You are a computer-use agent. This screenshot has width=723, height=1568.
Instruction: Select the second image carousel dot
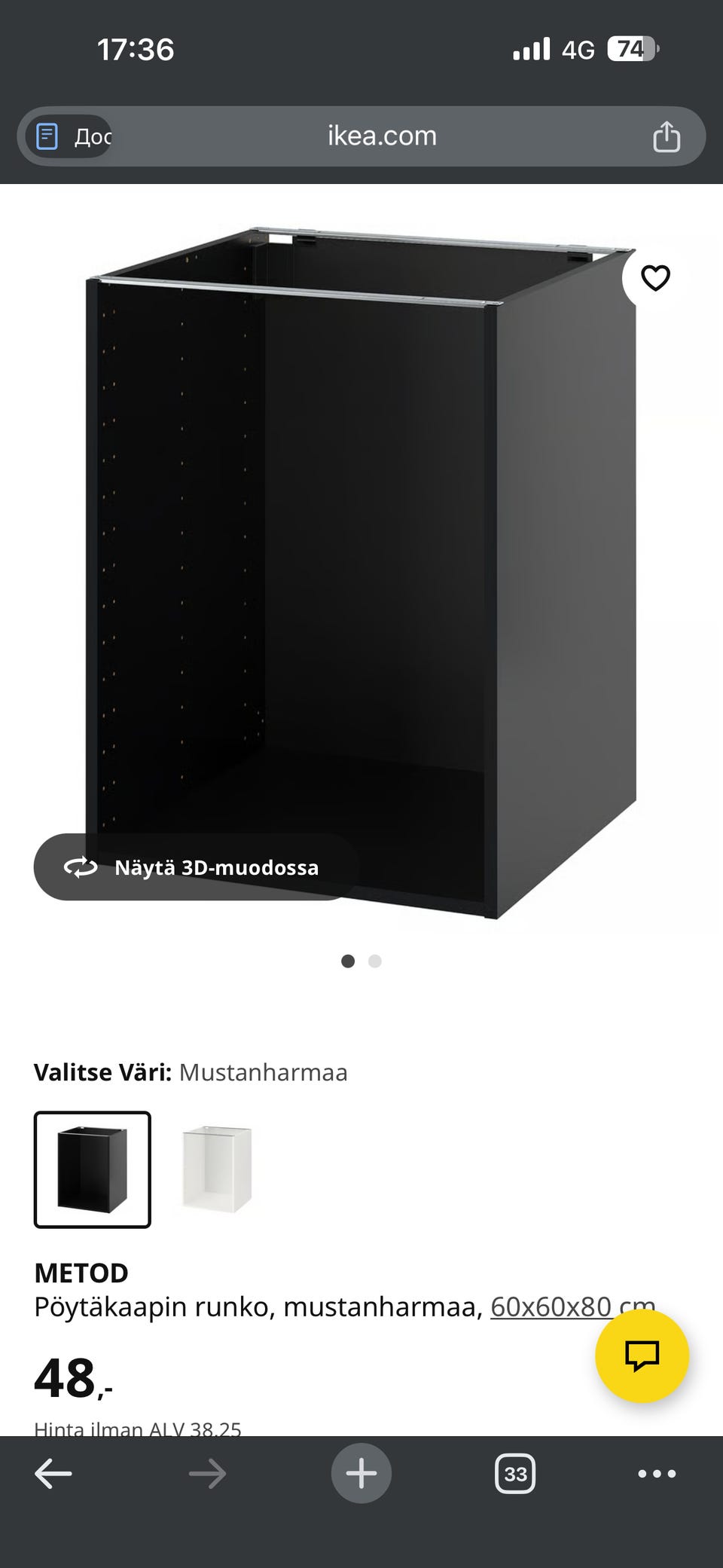point(374,961)
